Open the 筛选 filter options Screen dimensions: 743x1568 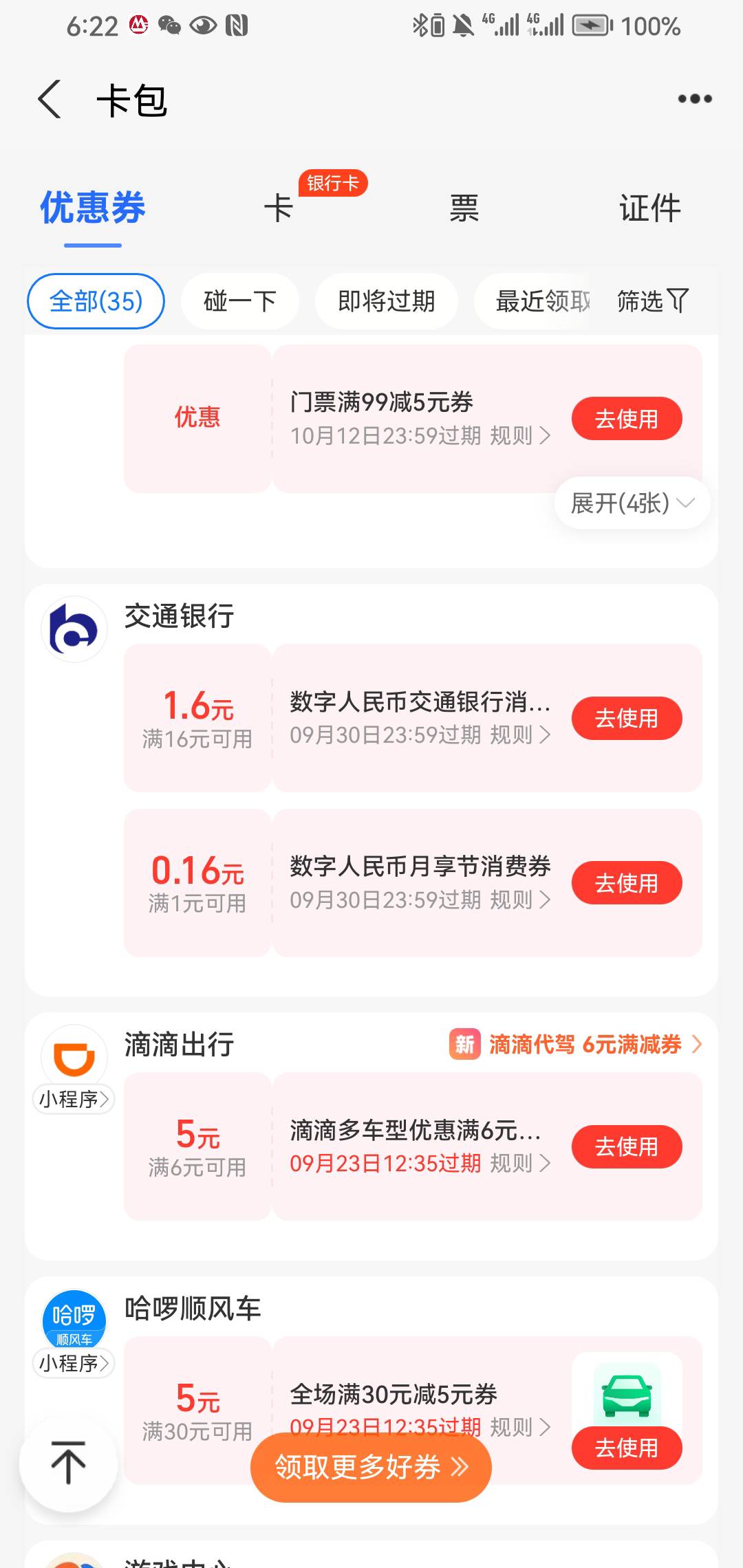tap(652, 301)
